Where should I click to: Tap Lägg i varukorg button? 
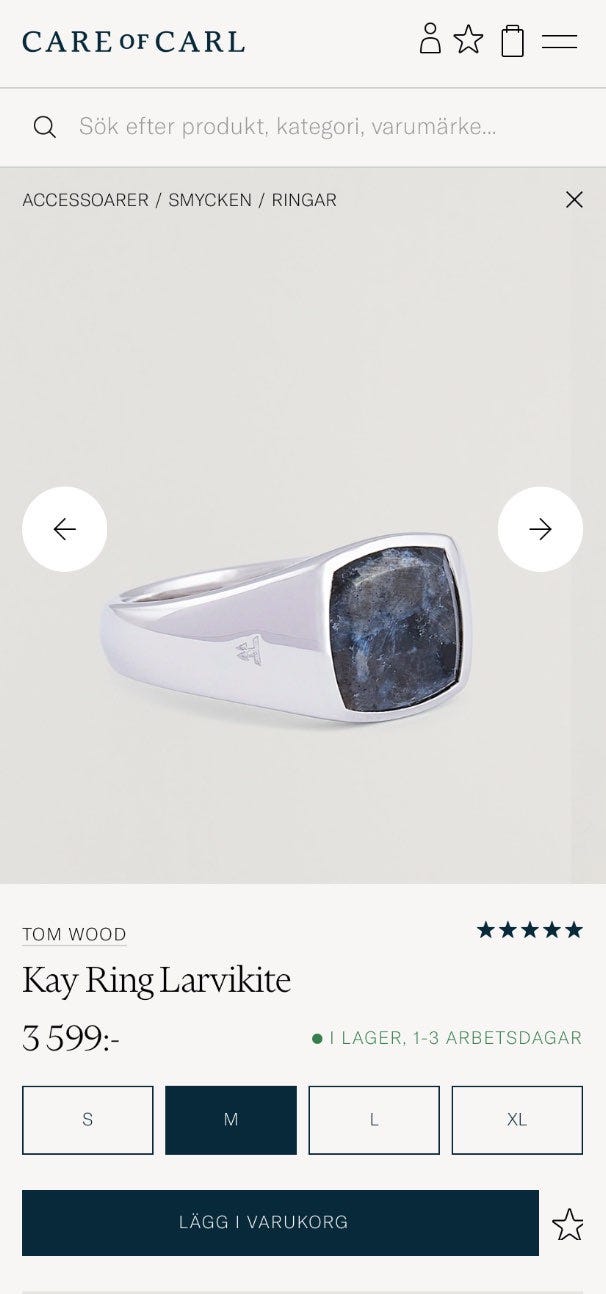pyautogui.click(x=280, y=1222)
